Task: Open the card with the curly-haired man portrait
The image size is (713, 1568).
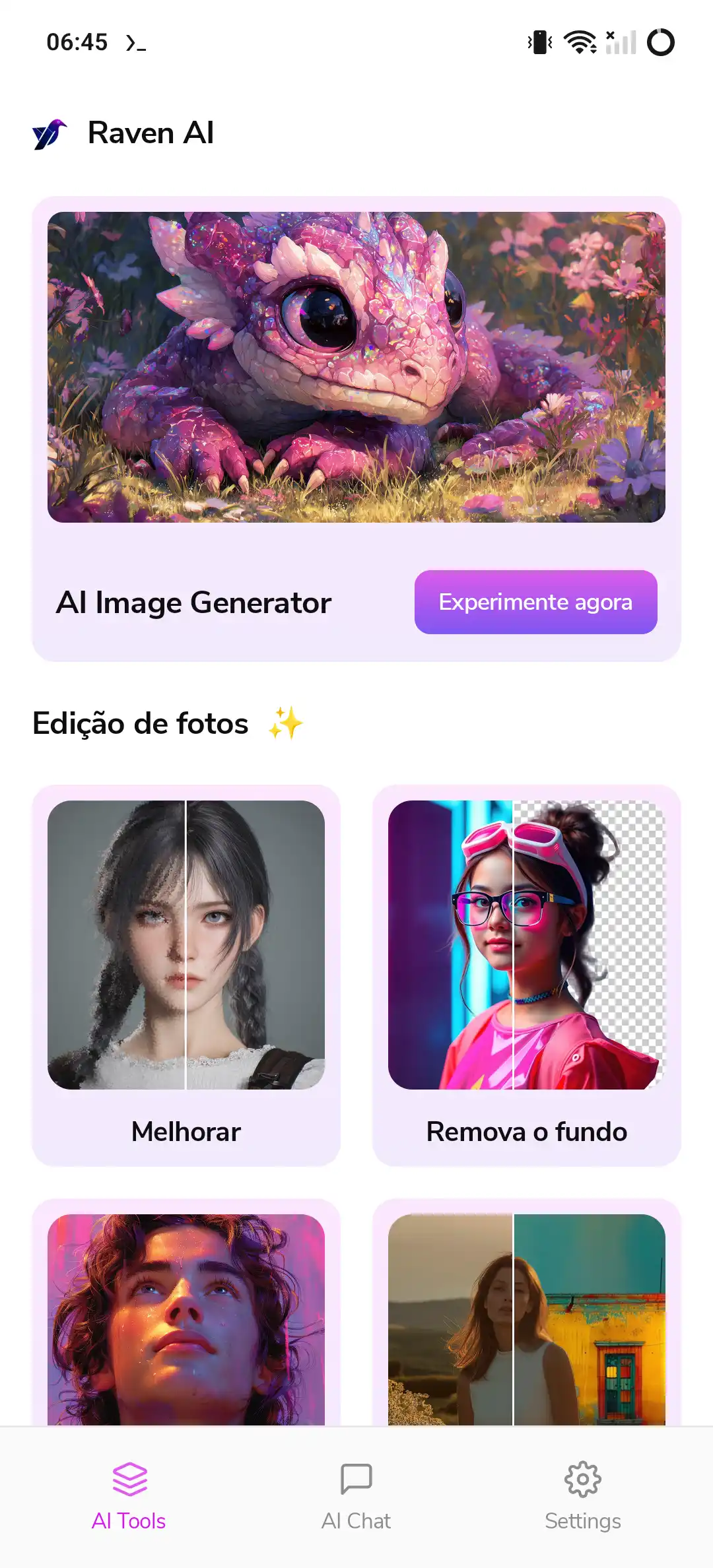Action: pyautogui.click(x=186, y=1319)
